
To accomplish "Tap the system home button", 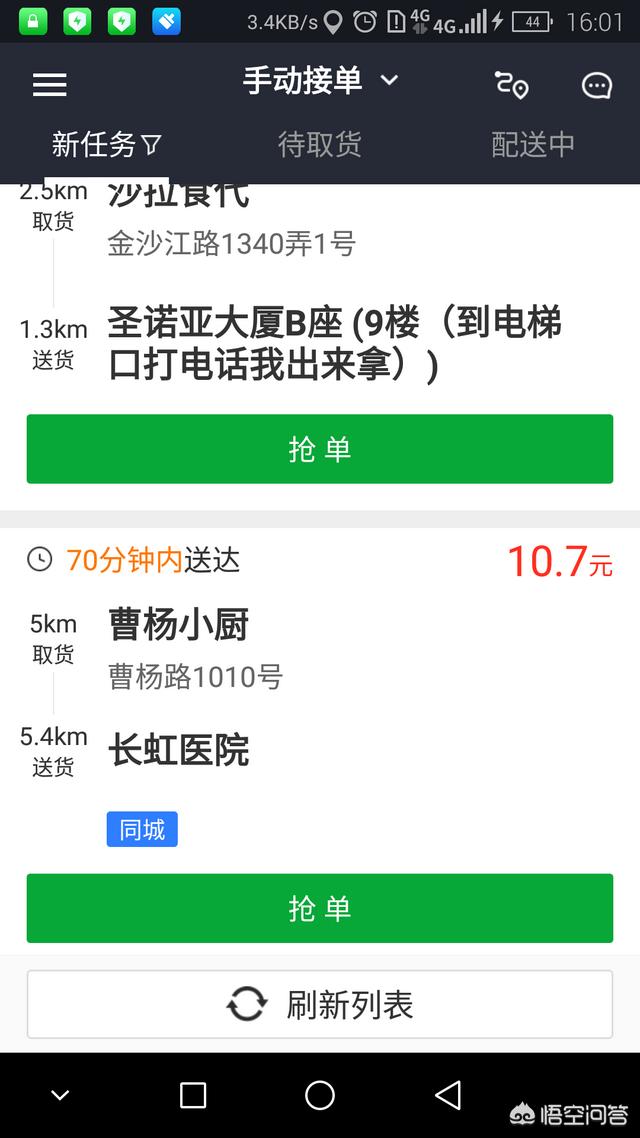I will 320,1095.
